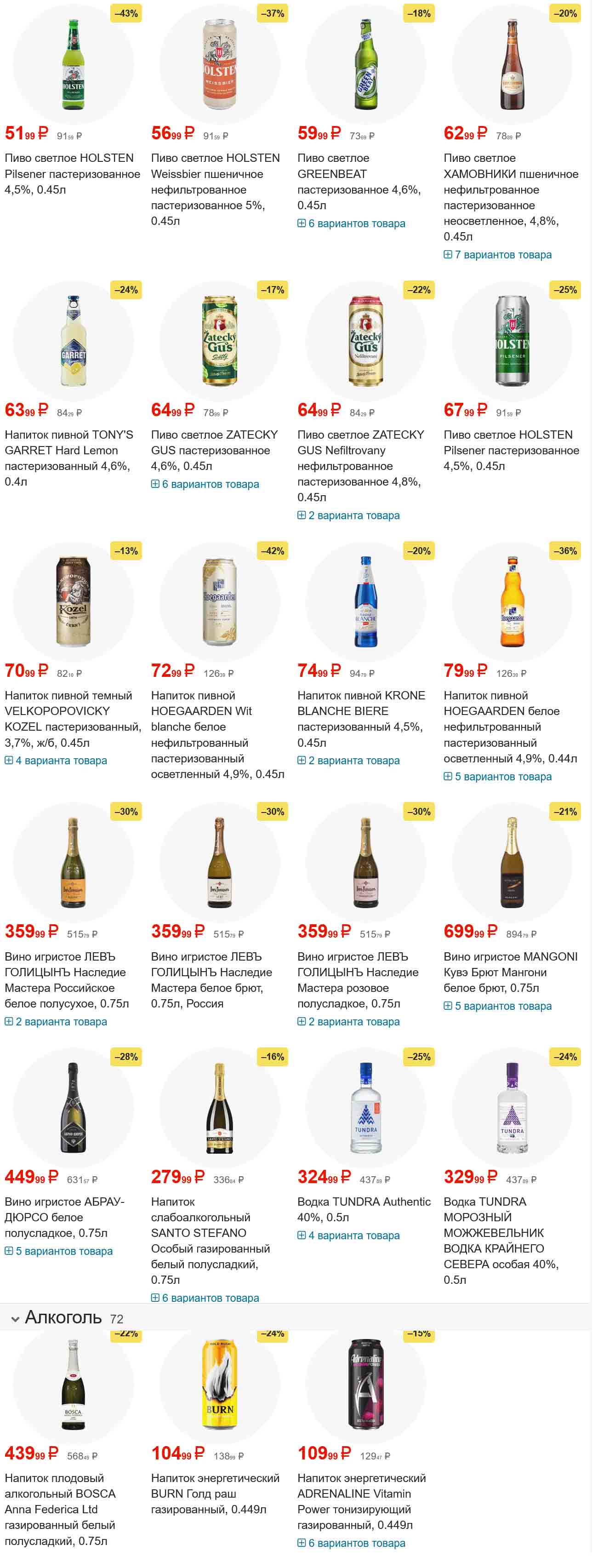The height and width of the screenshot is (1568, 598).
Task: Open the HOLSTEN Weissbier wheat beer card
Action: [215, 181]
